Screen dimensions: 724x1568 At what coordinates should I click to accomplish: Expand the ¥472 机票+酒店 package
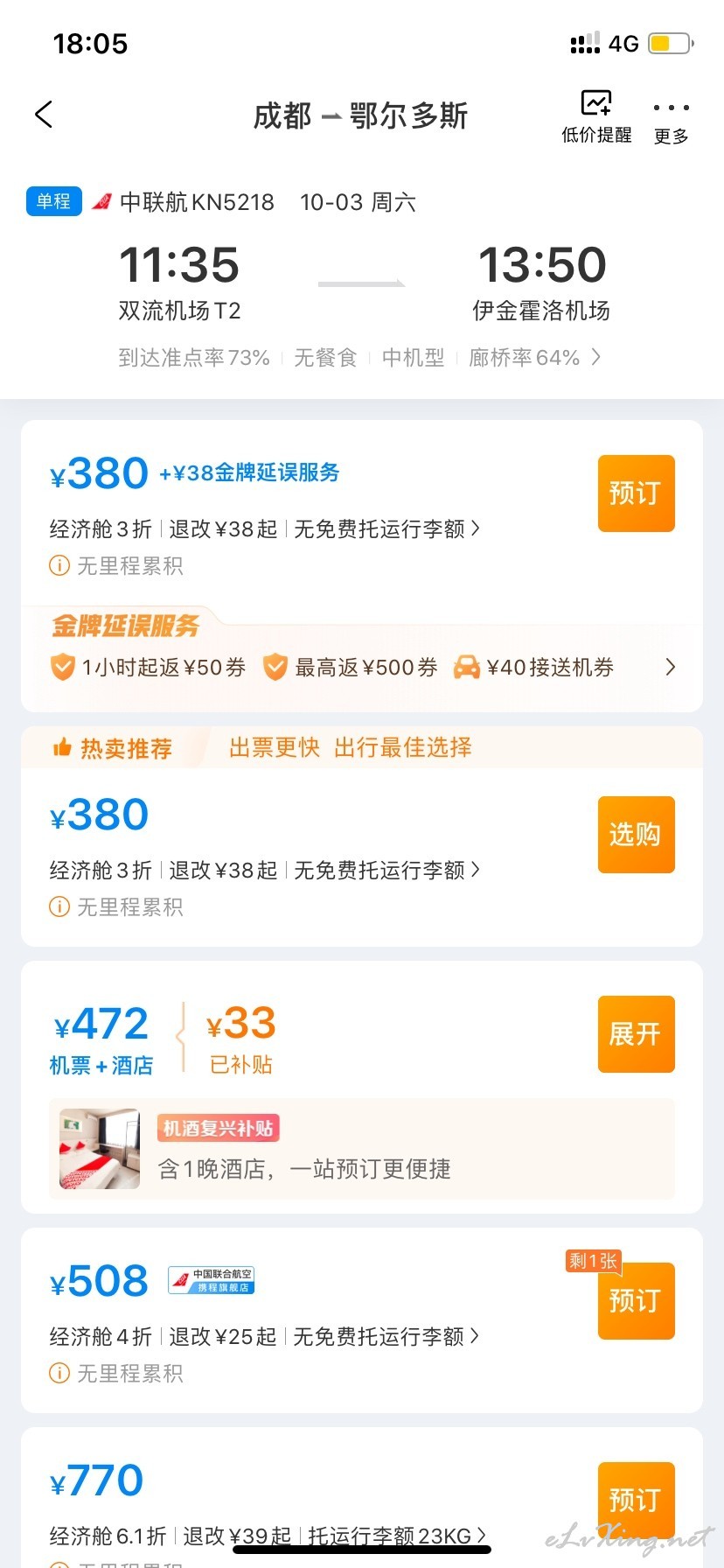click(x=636, y=1034)
